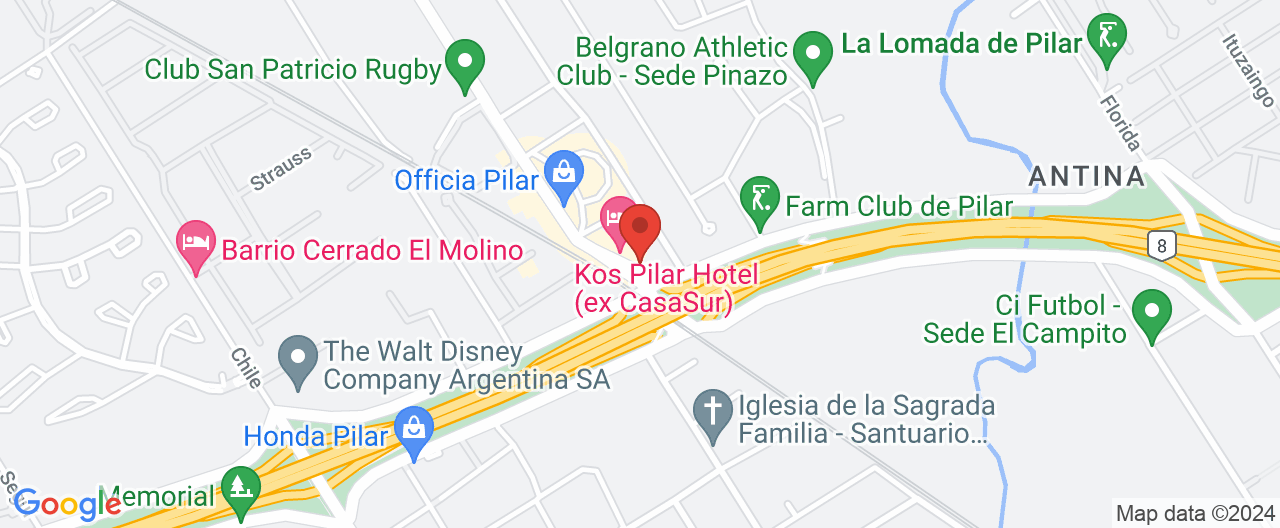
Task: Open the Memorial park pin
Action: pos(241,488)
